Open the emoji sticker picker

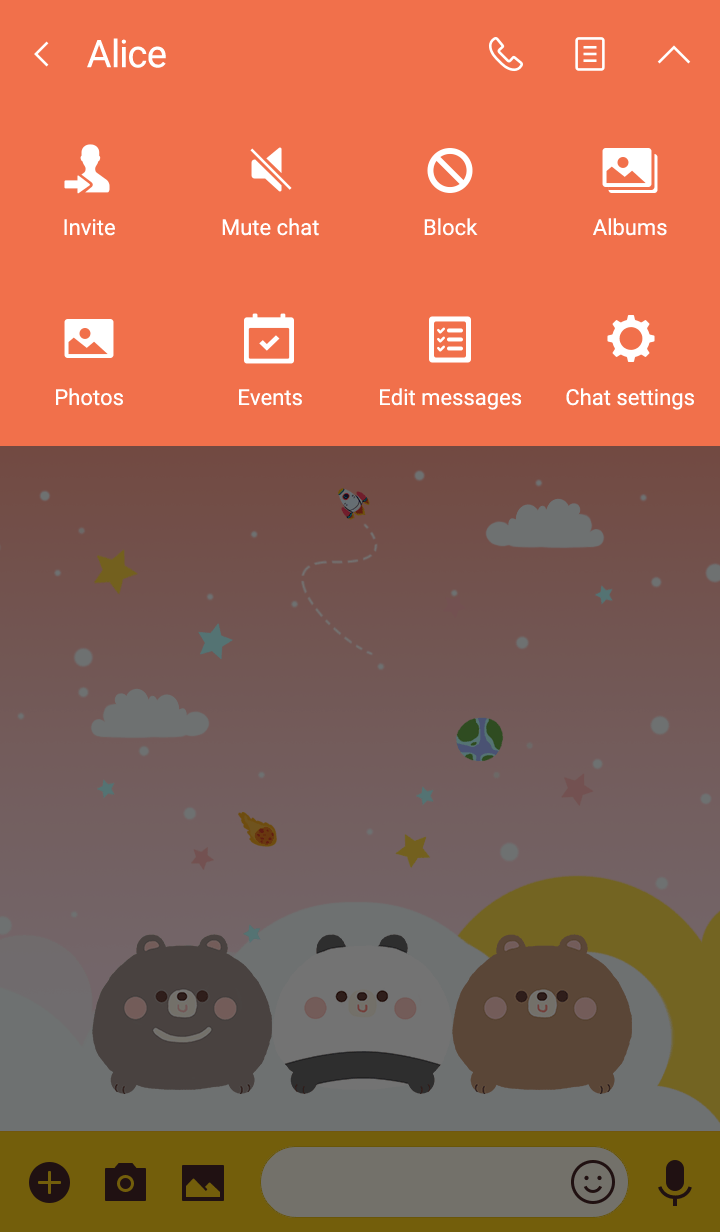click(x=592, y=1182)
